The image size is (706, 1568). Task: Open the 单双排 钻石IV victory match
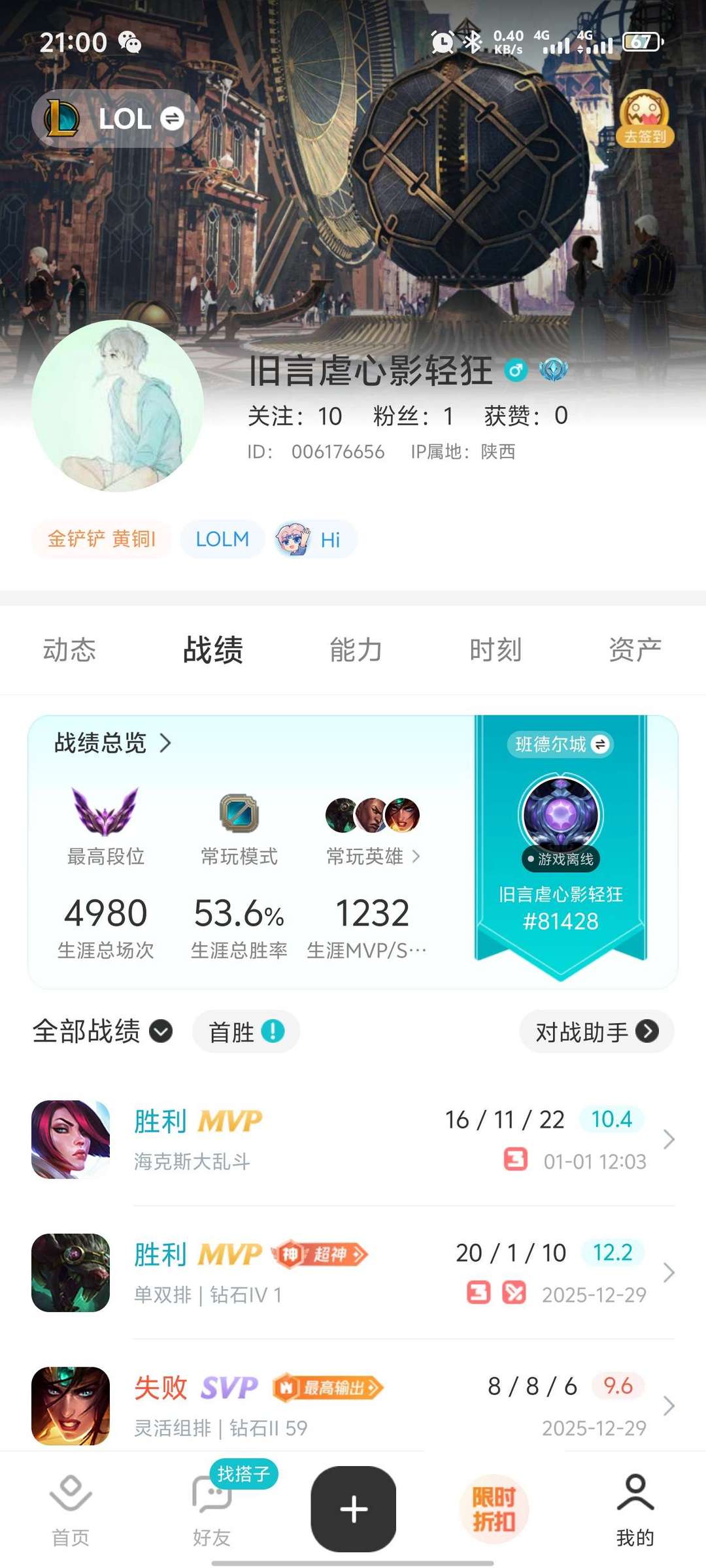pyautogui.click(x=353, y=1273)
